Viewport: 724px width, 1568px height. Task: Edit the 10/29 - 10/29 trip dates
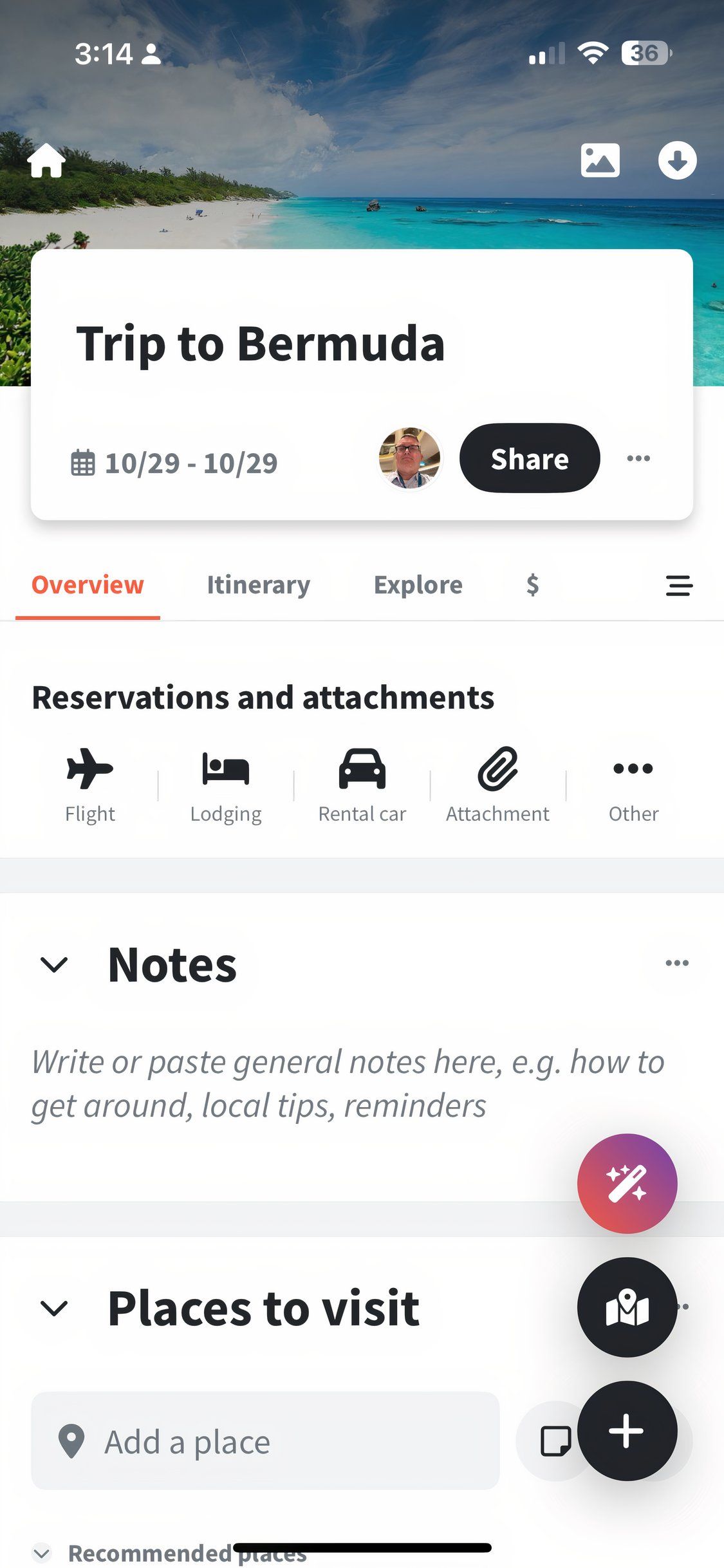tap(174, 463)
